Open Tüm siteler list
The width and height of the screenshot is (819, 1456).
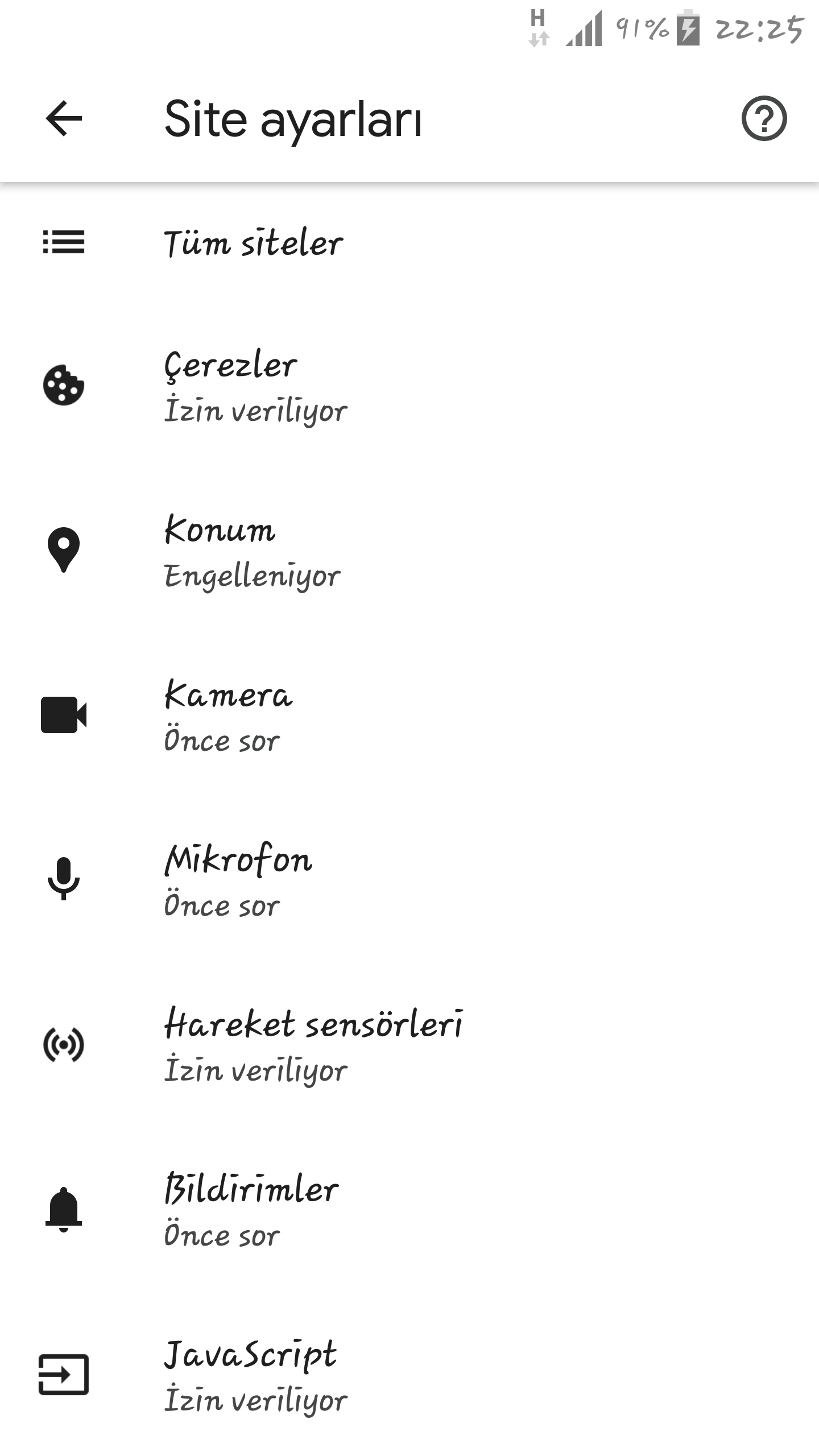[253, 243]
